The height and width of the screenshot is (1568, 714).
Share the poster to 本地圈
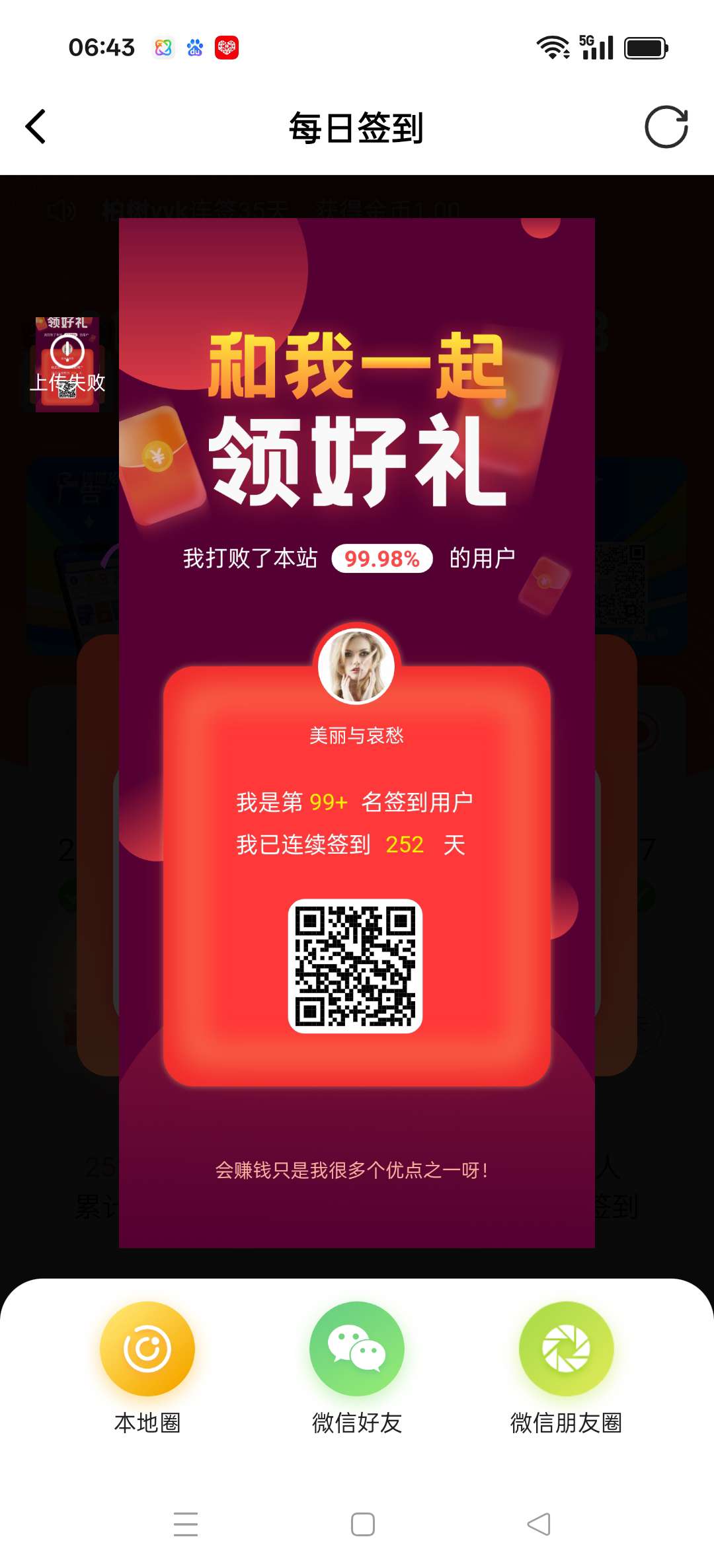pyautogui.click(x=147, y=1349)
